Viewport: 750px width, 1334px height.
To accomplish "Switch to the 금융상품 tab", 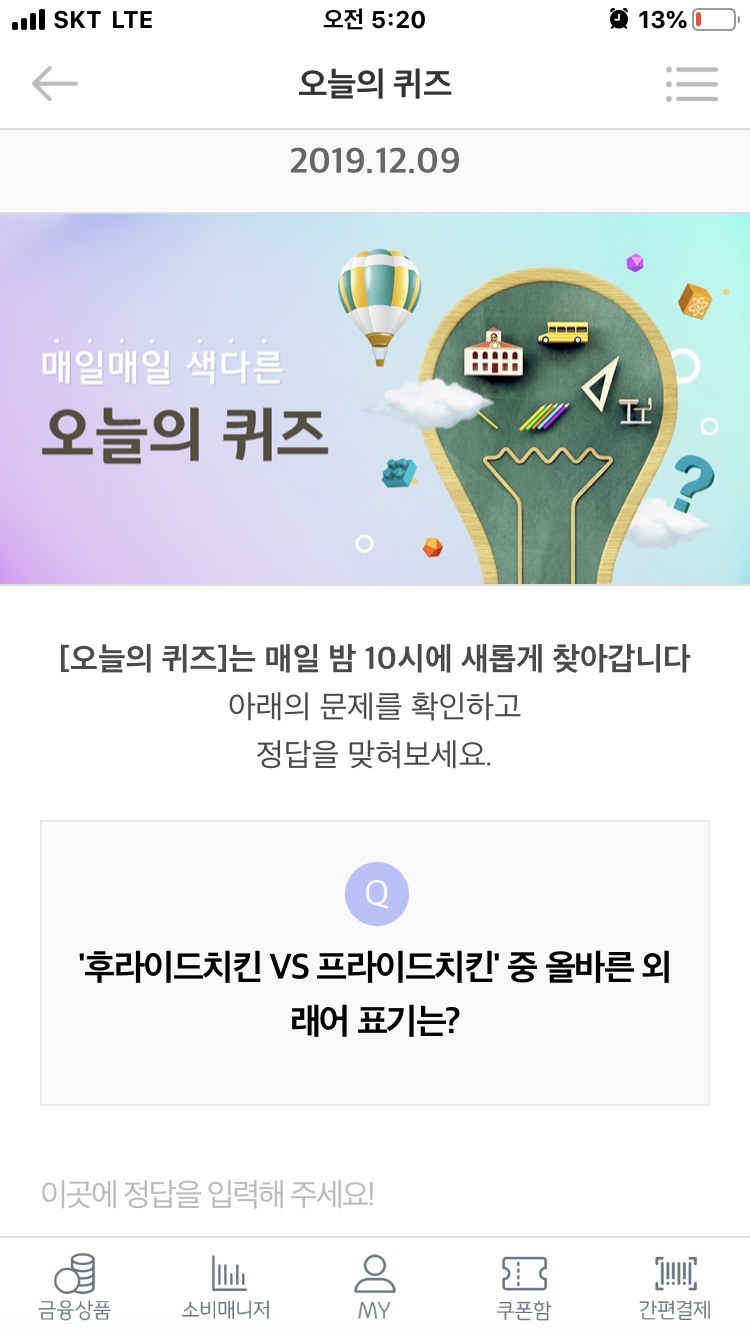I will tap(75, 1286).
